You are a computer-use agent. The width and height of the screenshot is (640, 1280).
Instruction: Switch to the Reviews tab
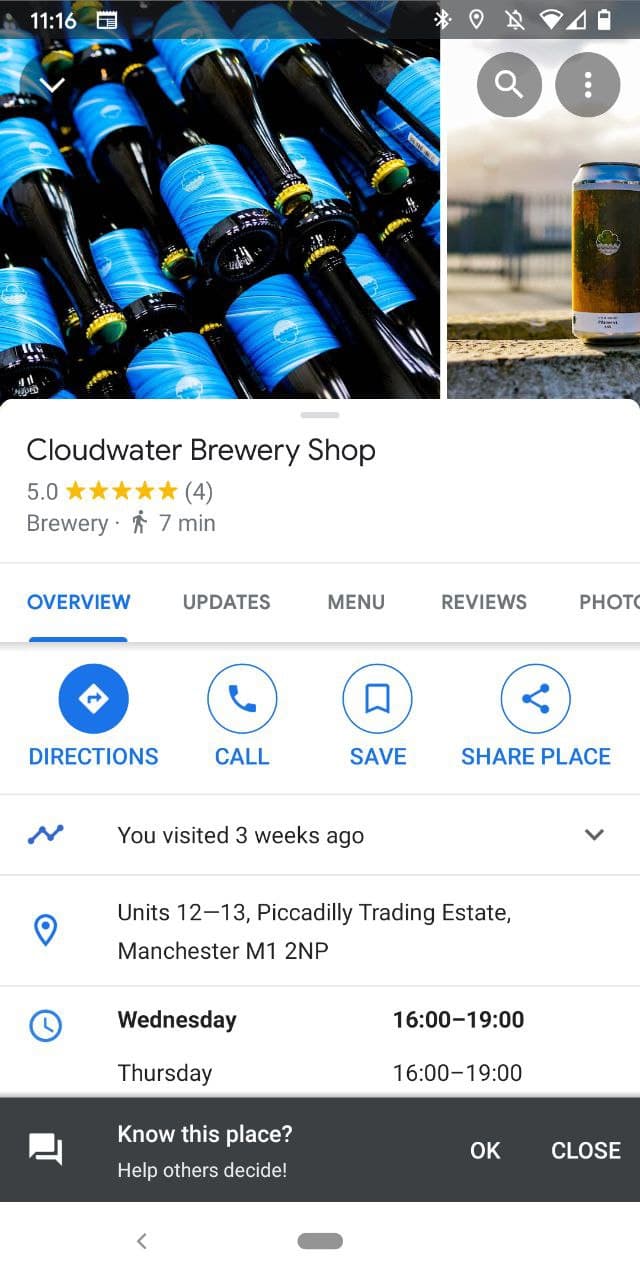tap(484, 602)
